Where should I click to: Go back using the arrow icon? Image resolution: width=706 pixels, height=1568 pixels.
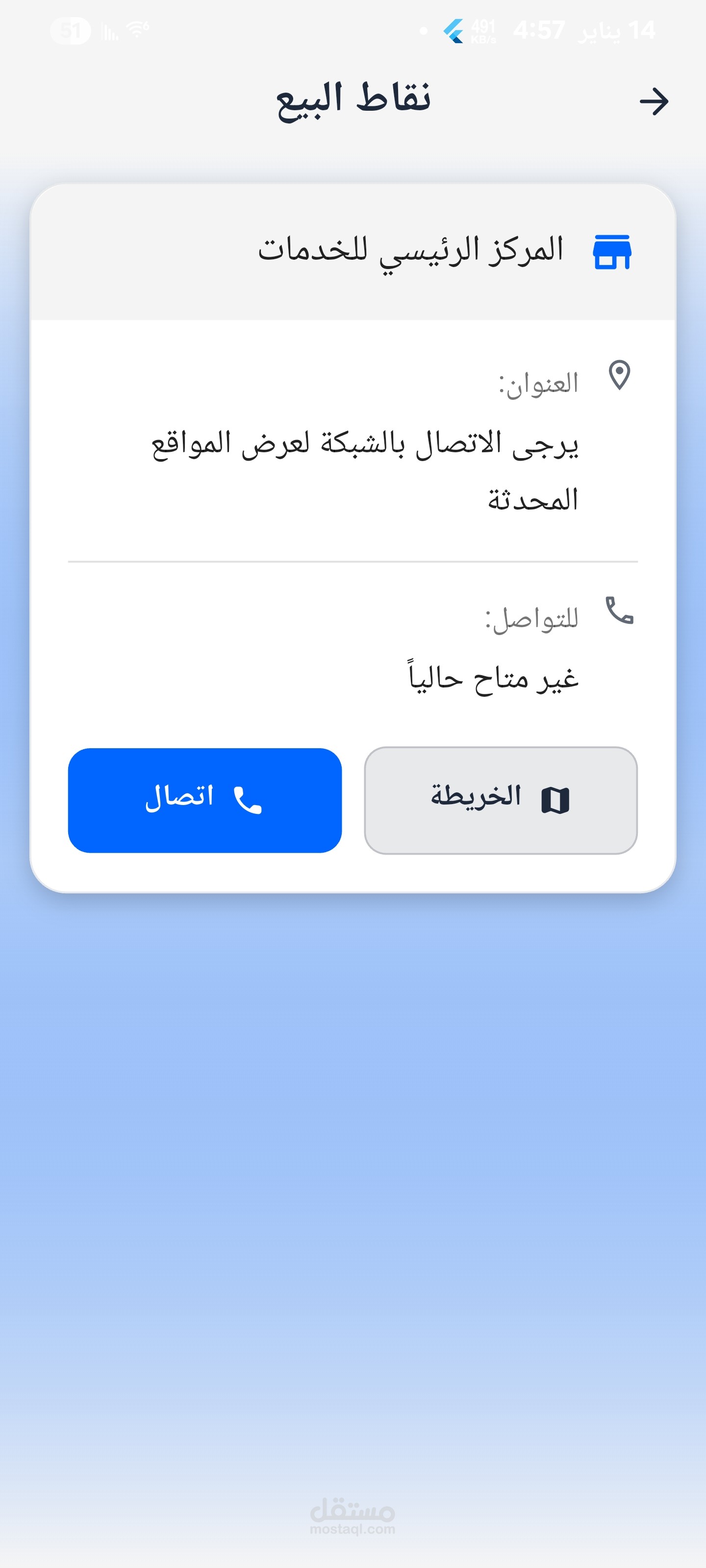tap(654, 101)
